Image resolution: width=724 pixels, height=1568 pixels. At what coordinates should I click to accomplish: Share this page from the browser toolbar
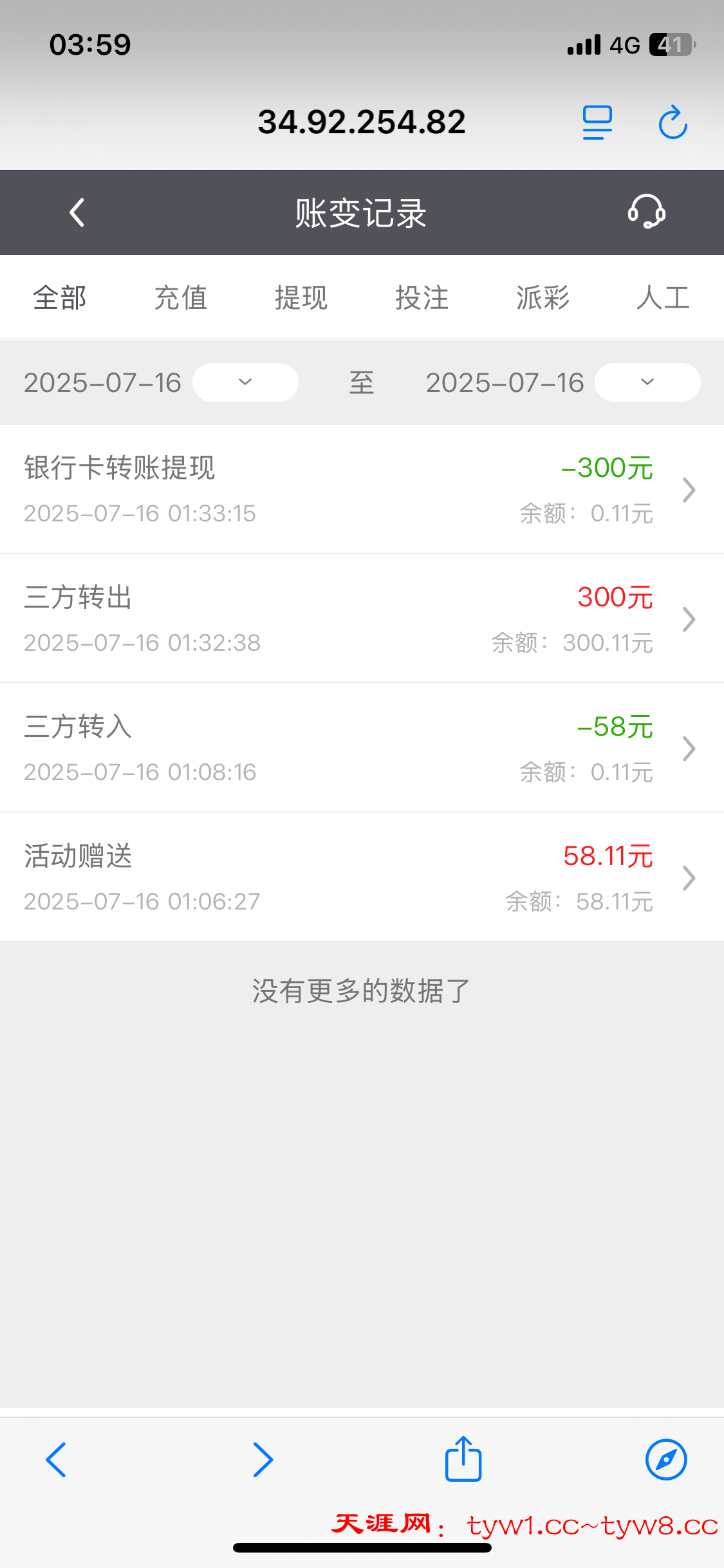[463, 1459]
